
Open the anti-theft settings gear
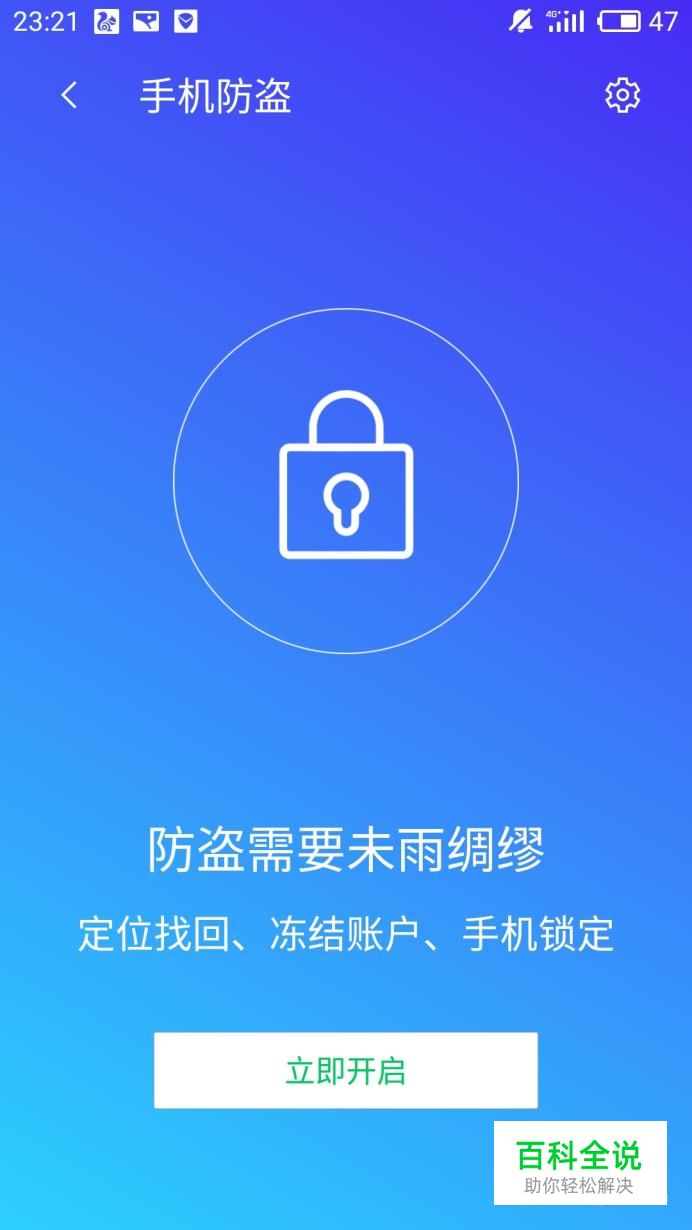pyautogui.click(x=622, y=95)
